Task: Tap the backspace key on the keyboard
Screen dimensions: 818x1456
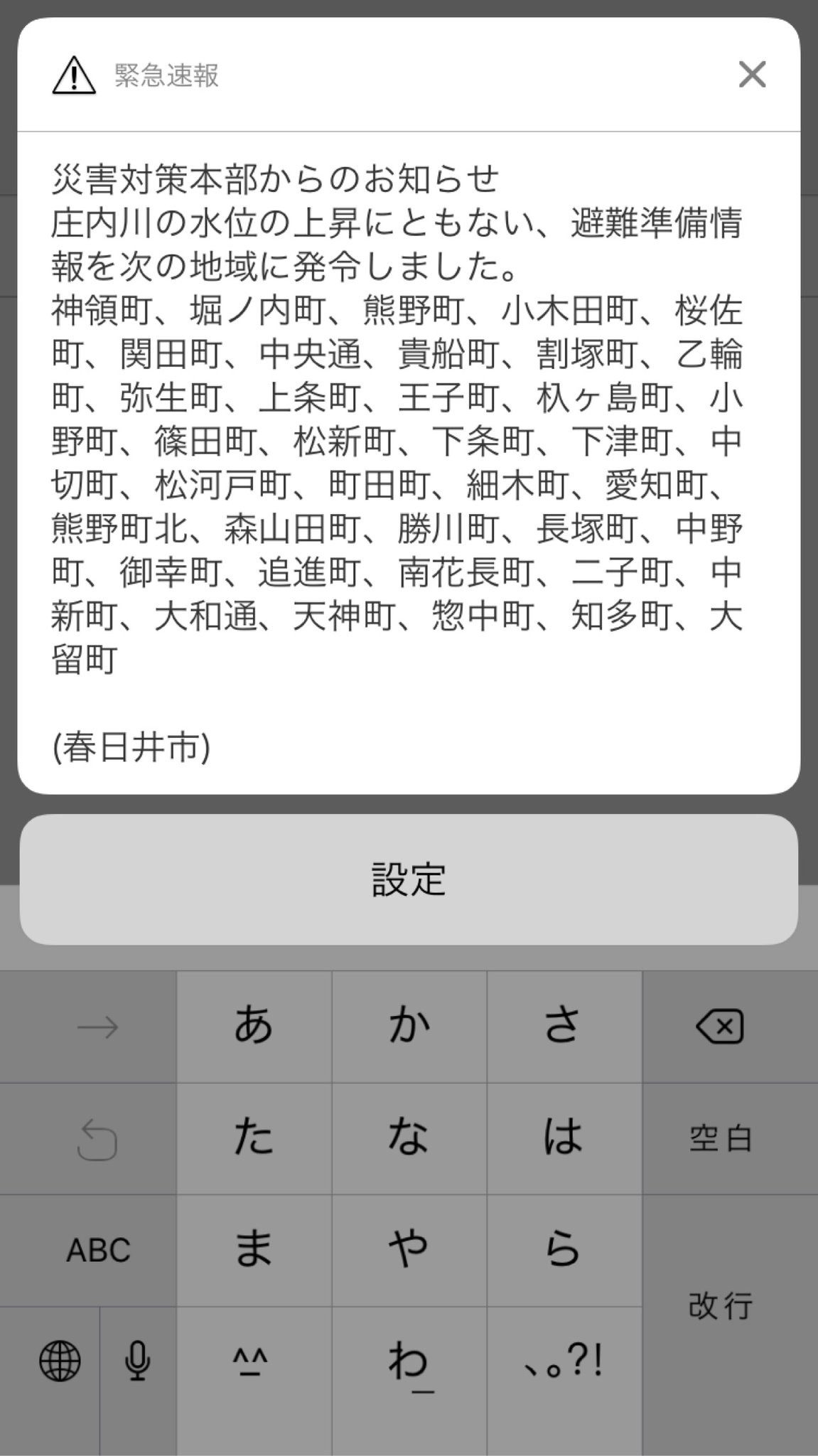Action: tap(720, 1027)
